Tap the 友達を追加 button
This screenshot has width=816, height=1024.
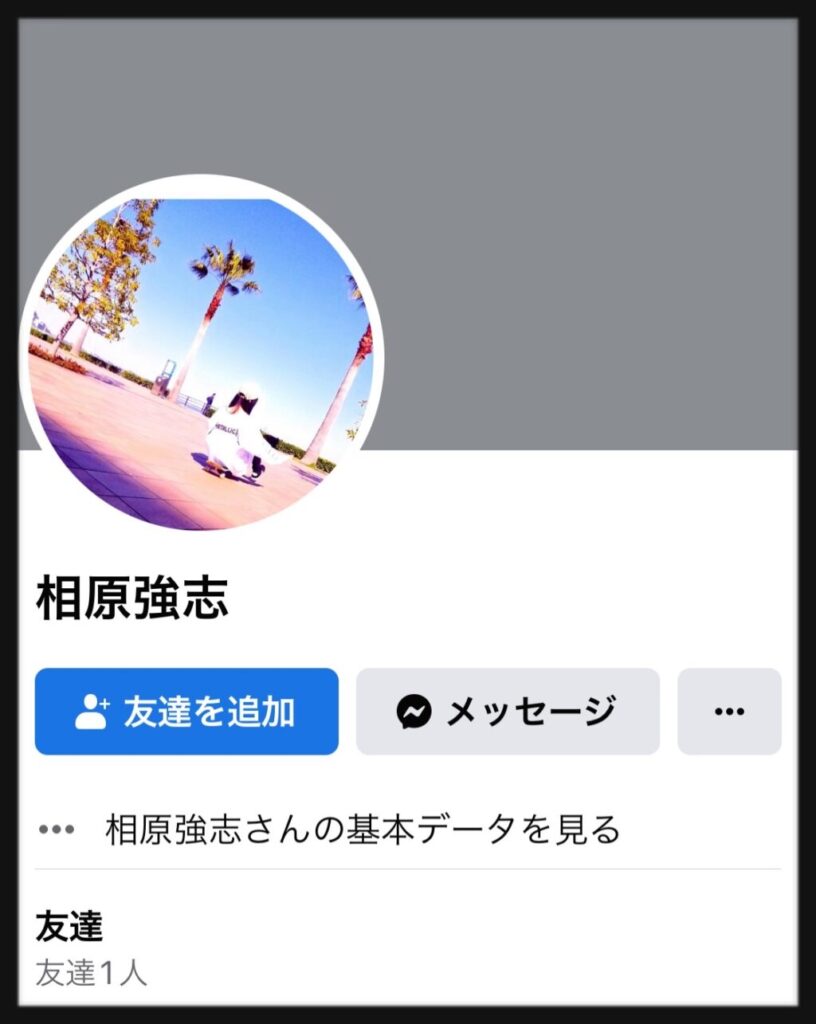pos(187,712)
